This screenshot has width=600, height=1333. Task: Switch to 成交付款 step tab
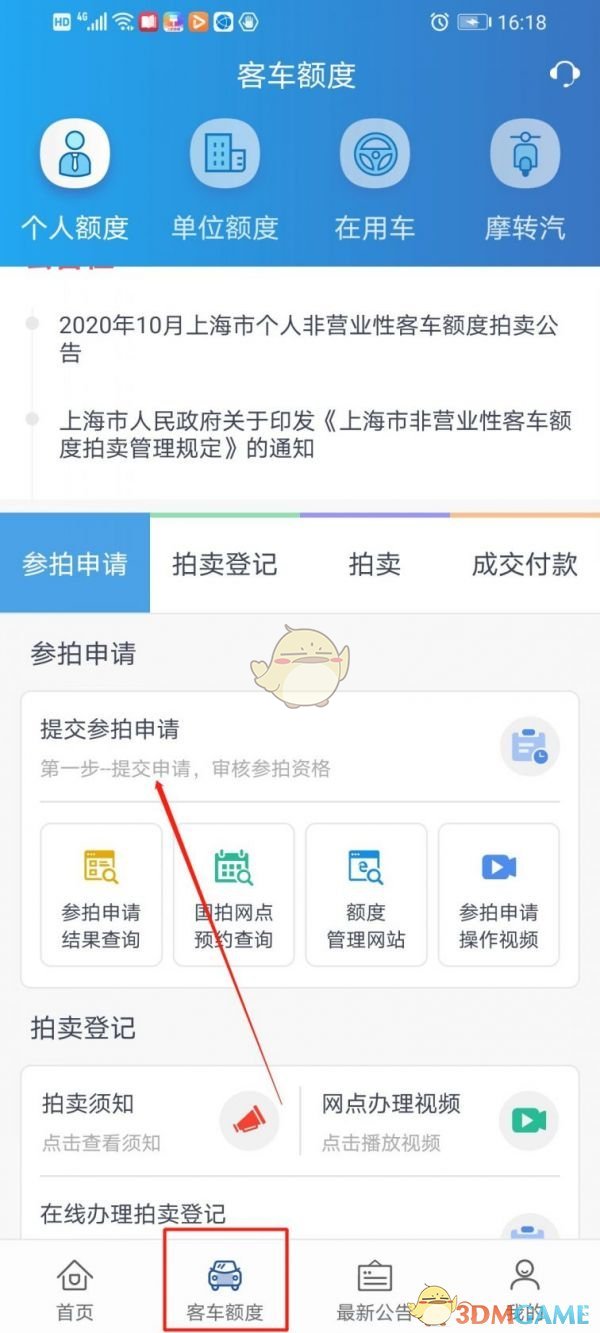click(x=525, y=564)
